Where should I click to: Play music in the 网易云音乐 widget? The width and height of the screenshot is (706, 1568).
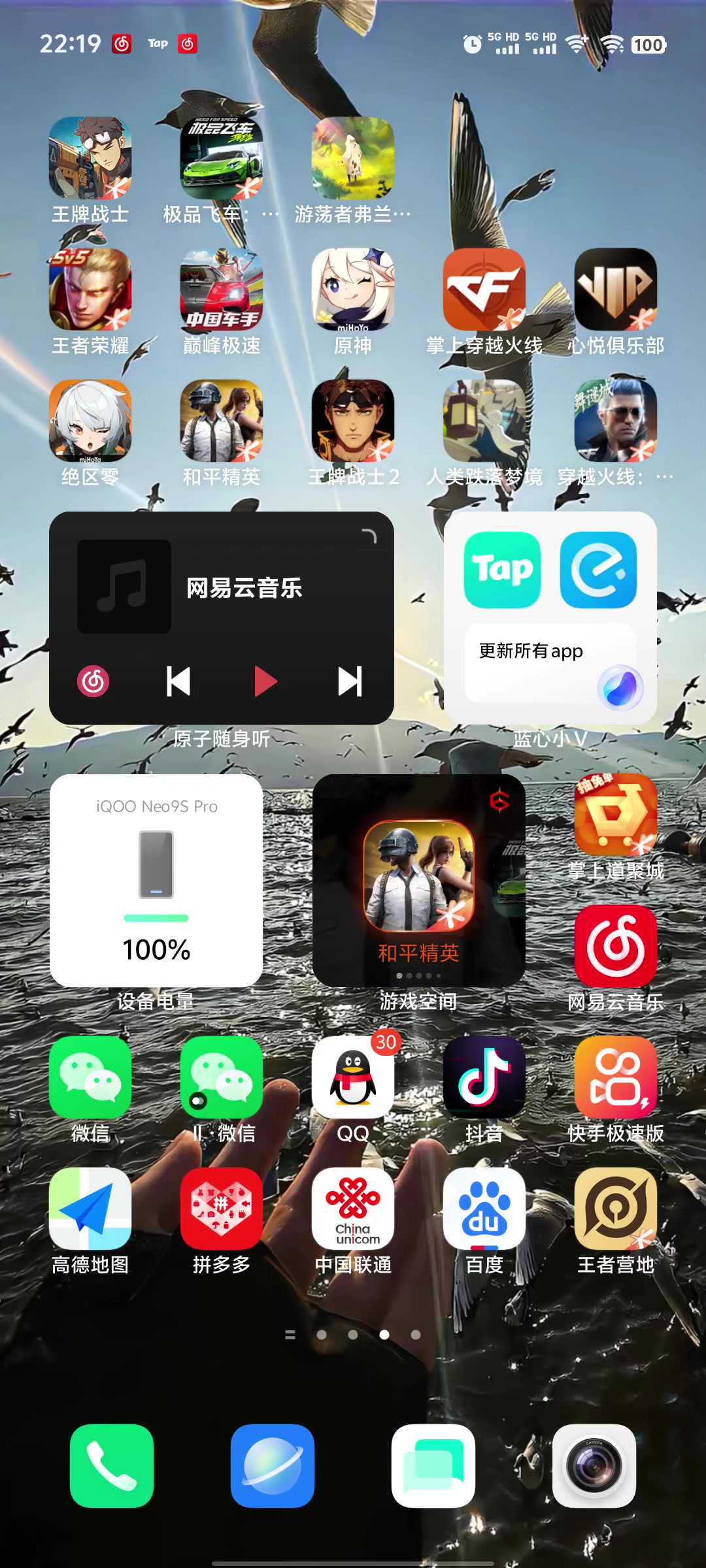coord(265,681)
